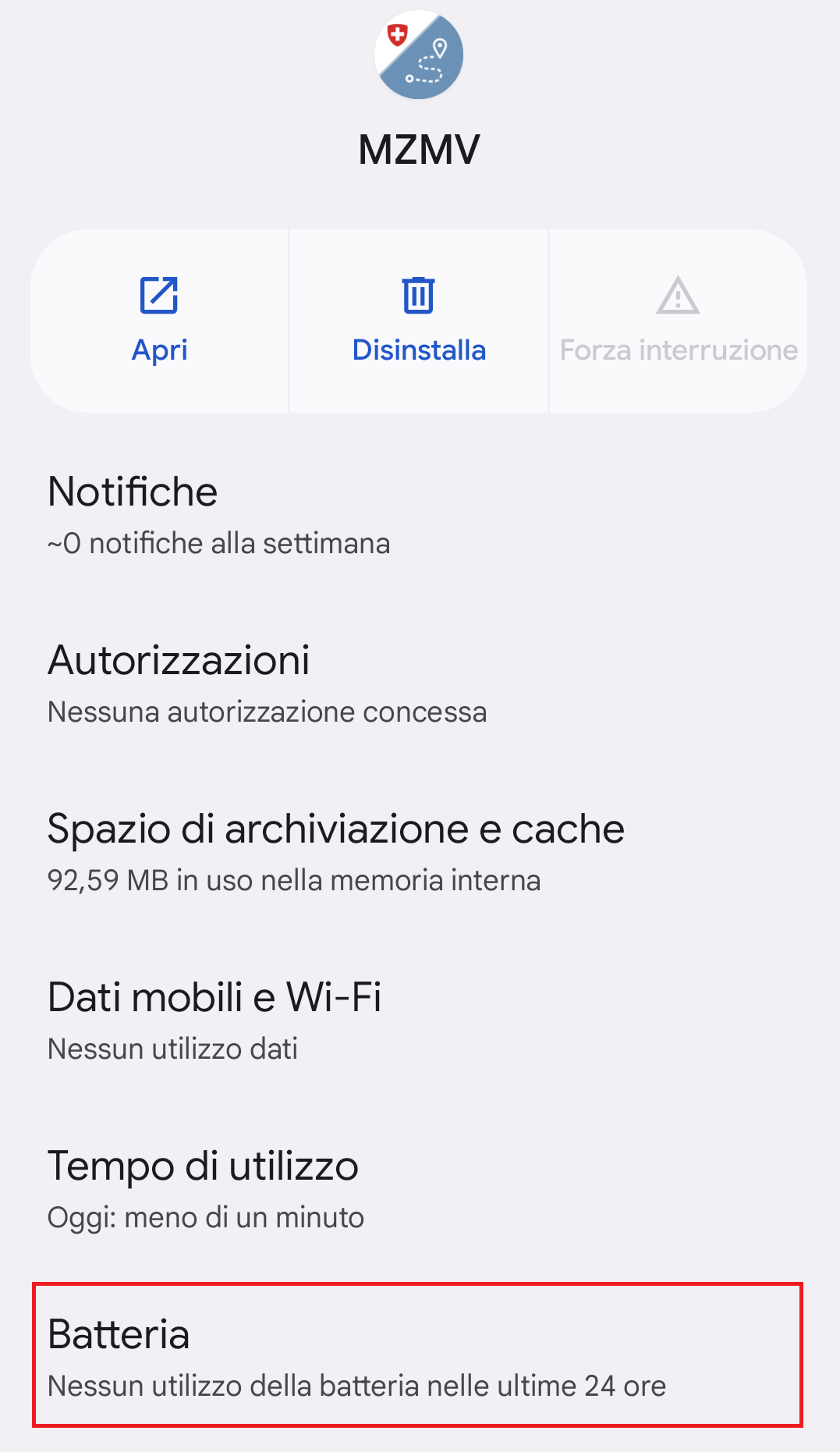This screenshot has width=840, height=1452.
Task: Open the Notifiche settings row
Action: [x=420, y=515]
